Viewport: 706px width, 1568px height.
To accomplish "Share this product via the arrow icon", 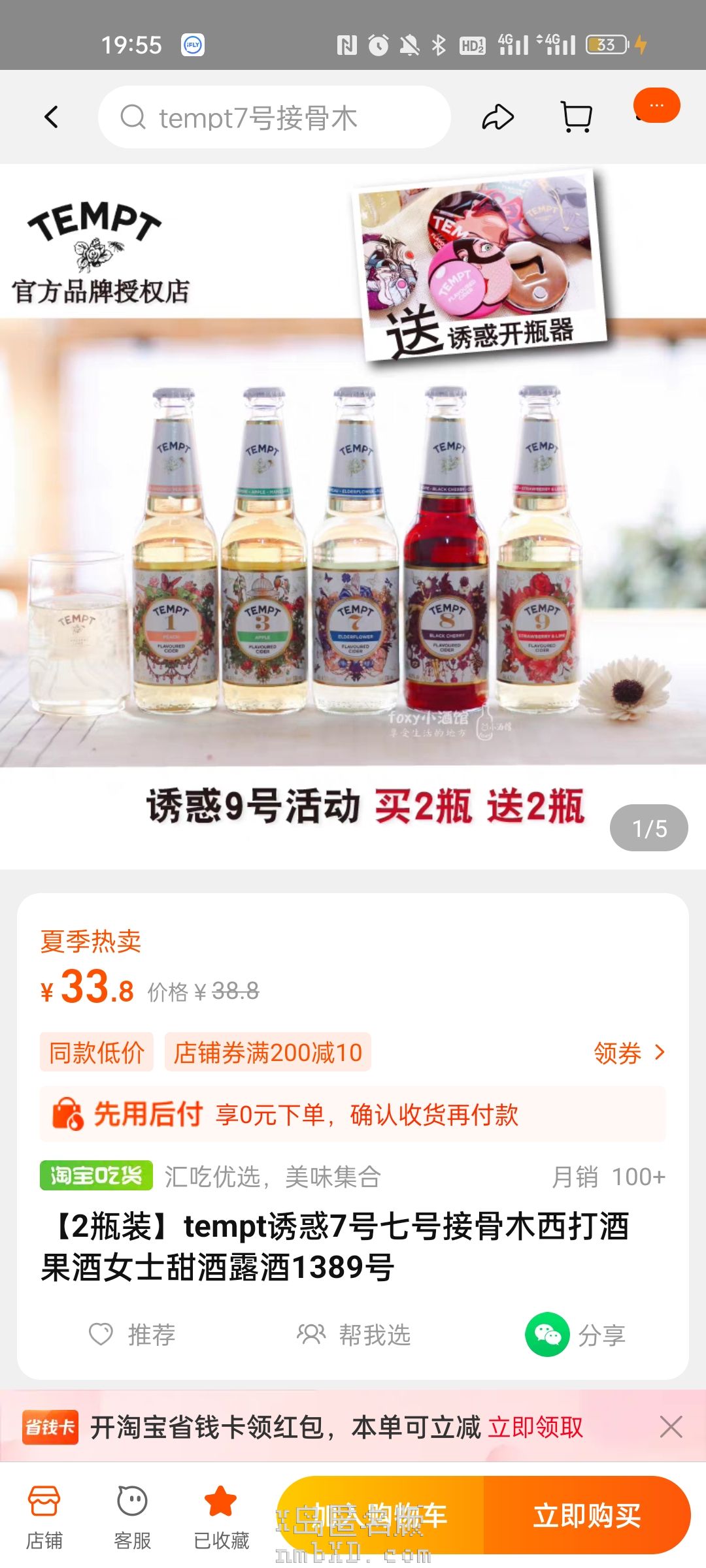I will pos(497,118).
